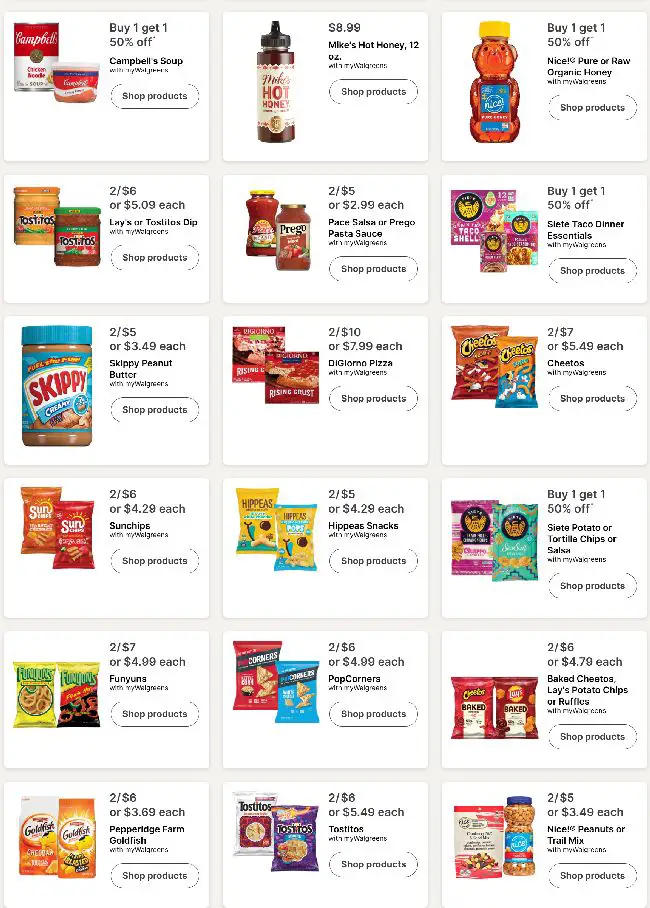Viewport: 650px width, 908px height.
Task: Shop PopCorners products
Action: (374, 714)
